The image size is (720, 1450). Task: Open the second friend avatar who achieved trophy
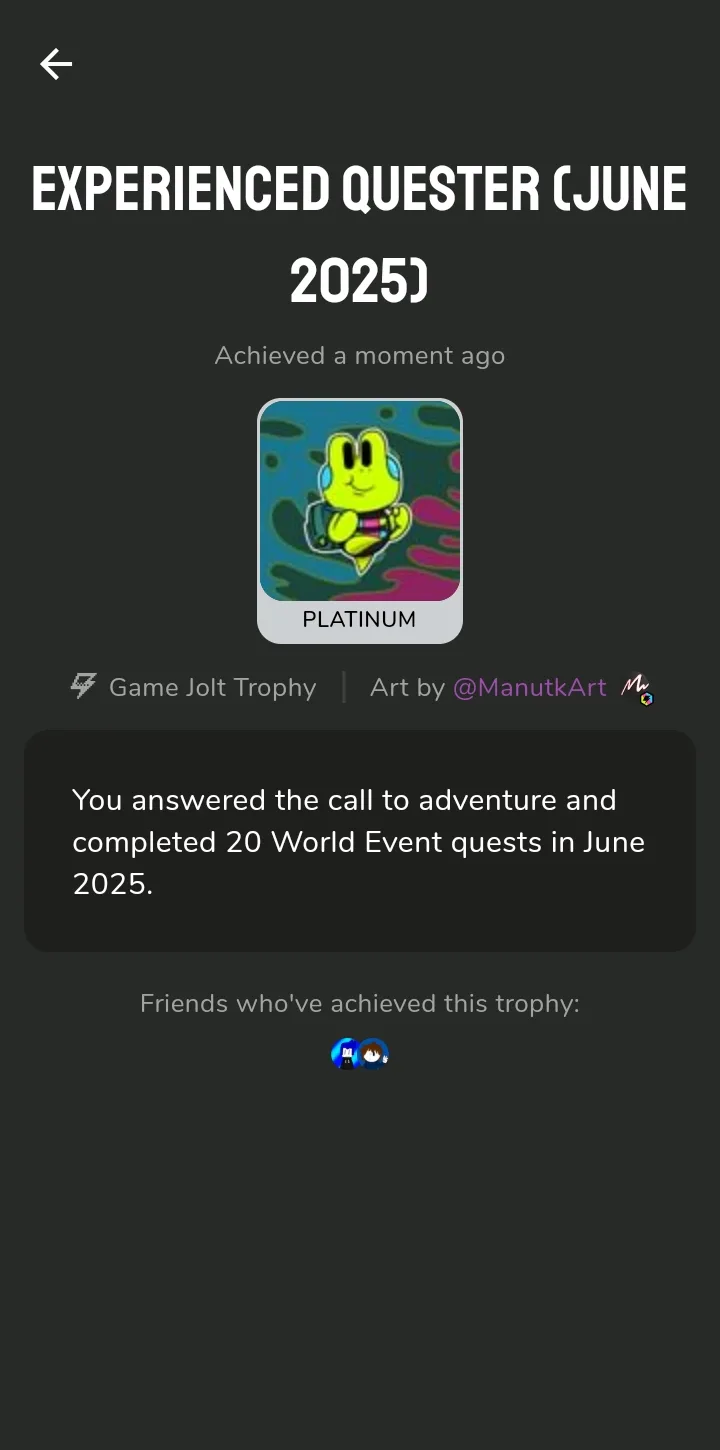point(374,1054)
